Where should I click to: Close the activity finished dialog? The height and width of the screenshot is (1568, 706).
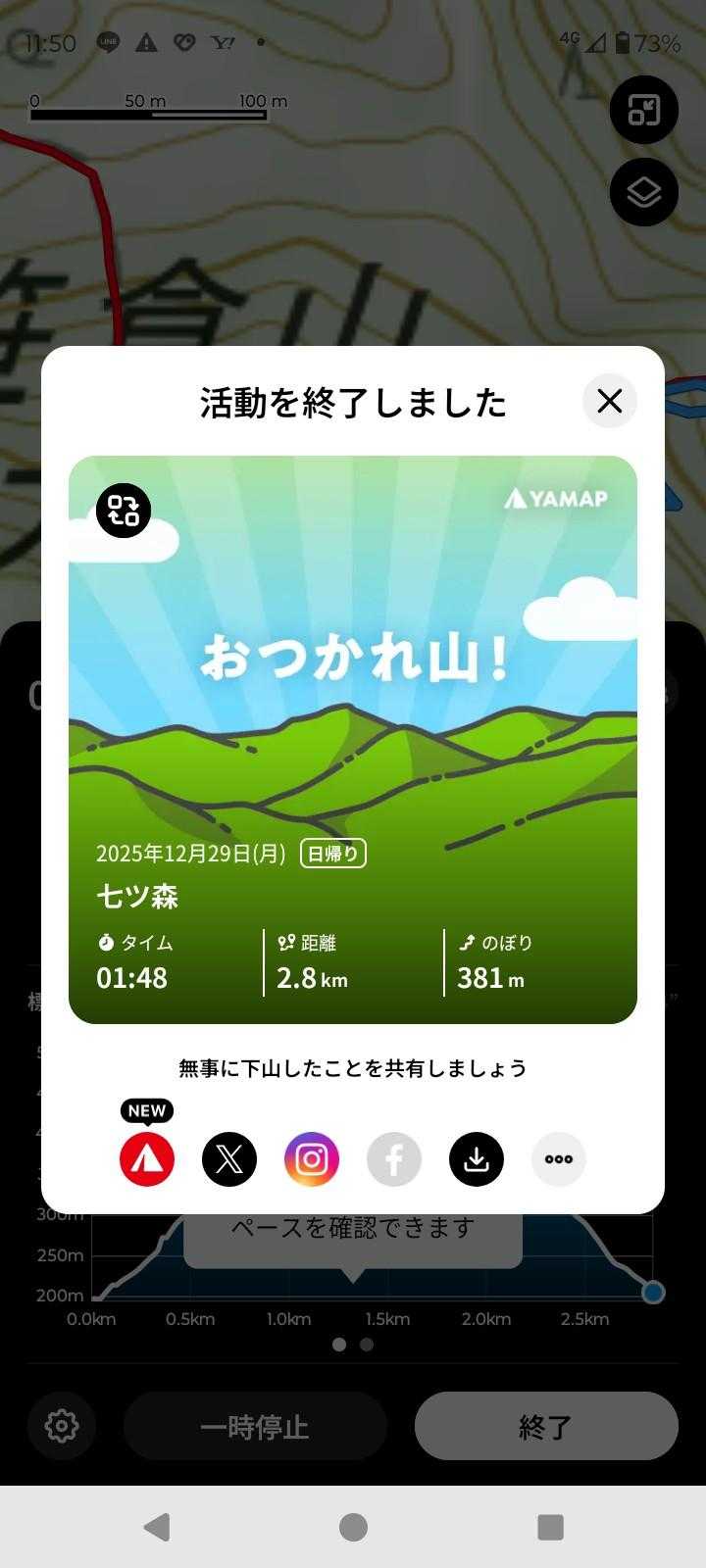610,401
